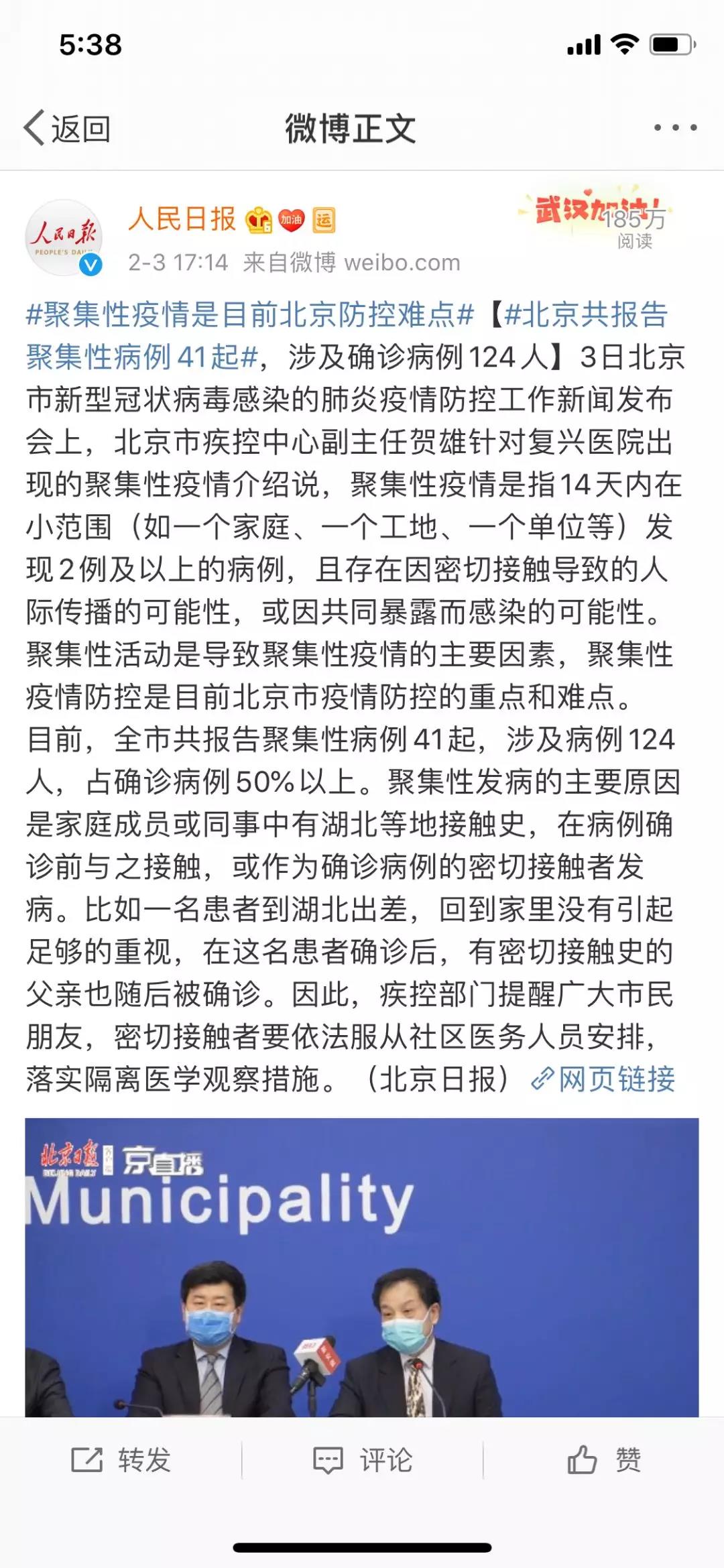Repost this Weibo via 转发
This screenshot has width=724, height=1568.
coord(121,1459)
